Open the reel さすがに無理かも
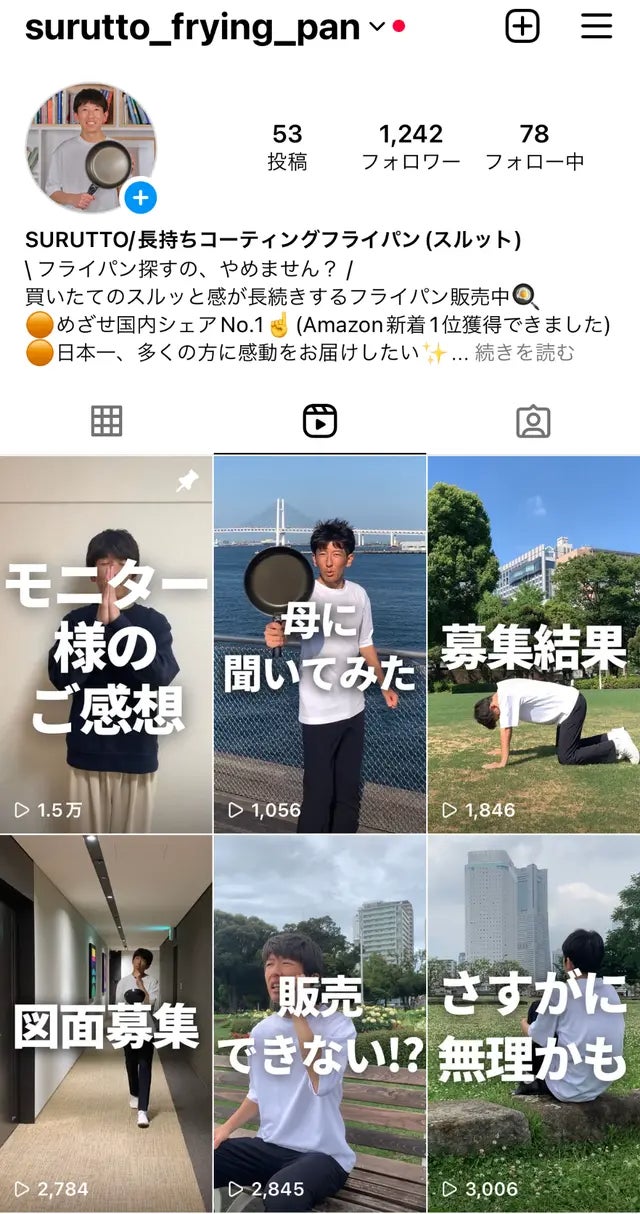 click(x=534, y=1025)
